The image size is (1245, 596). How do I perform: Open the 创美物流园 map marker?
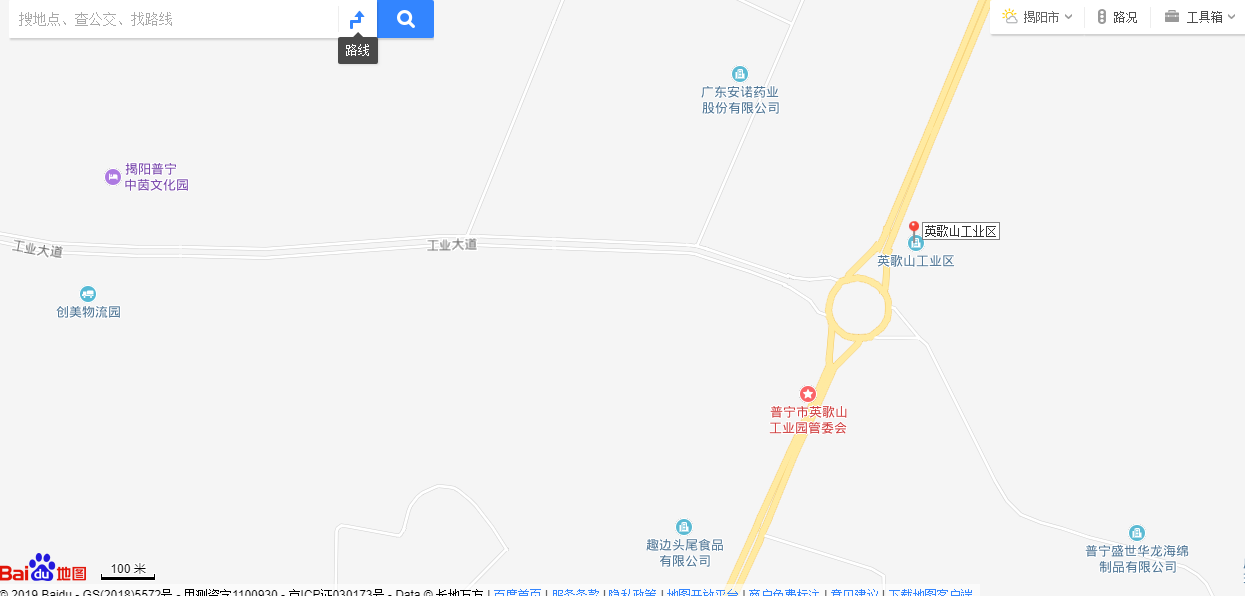88,294
